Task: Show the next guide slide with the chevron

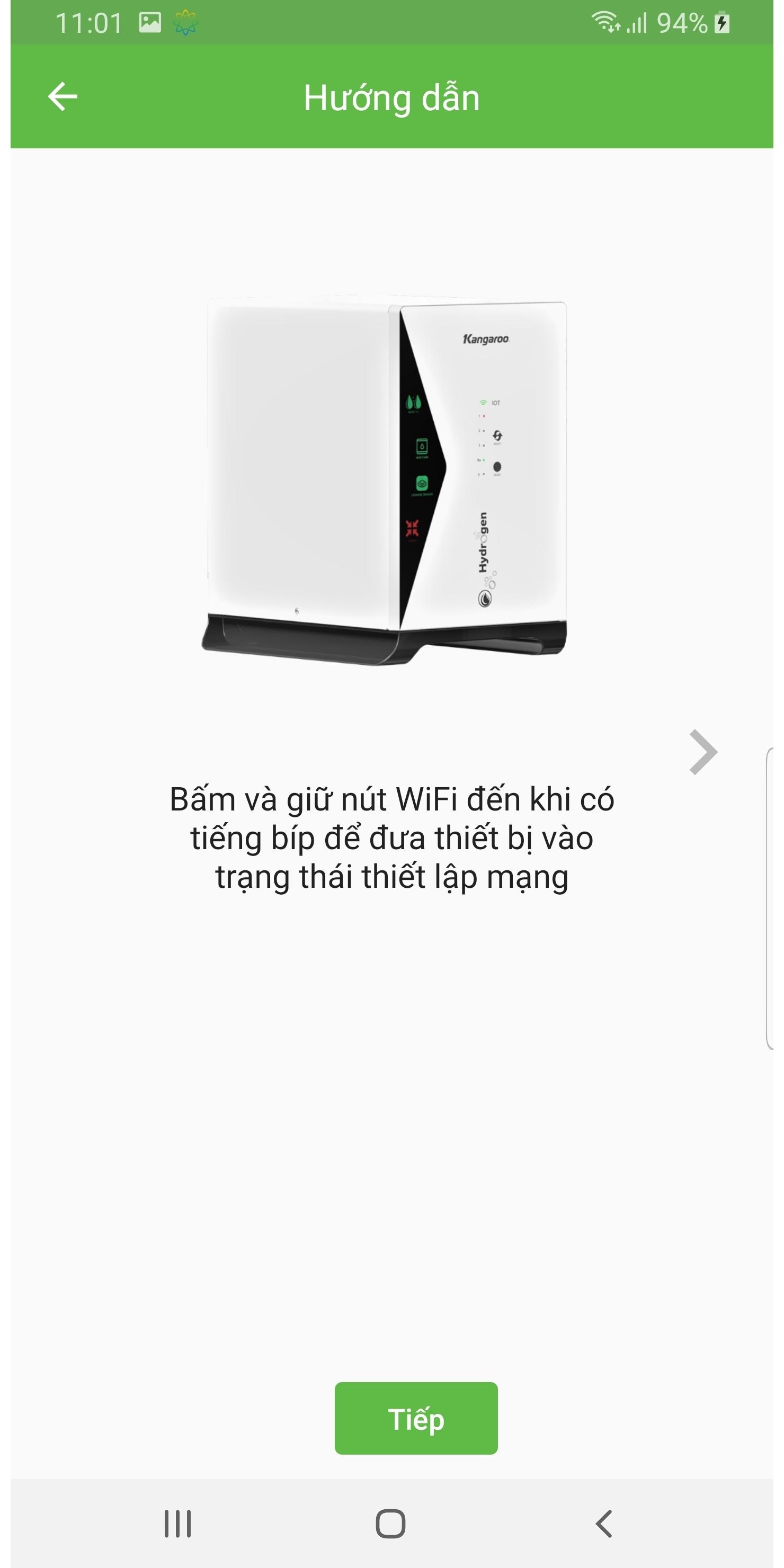Action: 703,752
